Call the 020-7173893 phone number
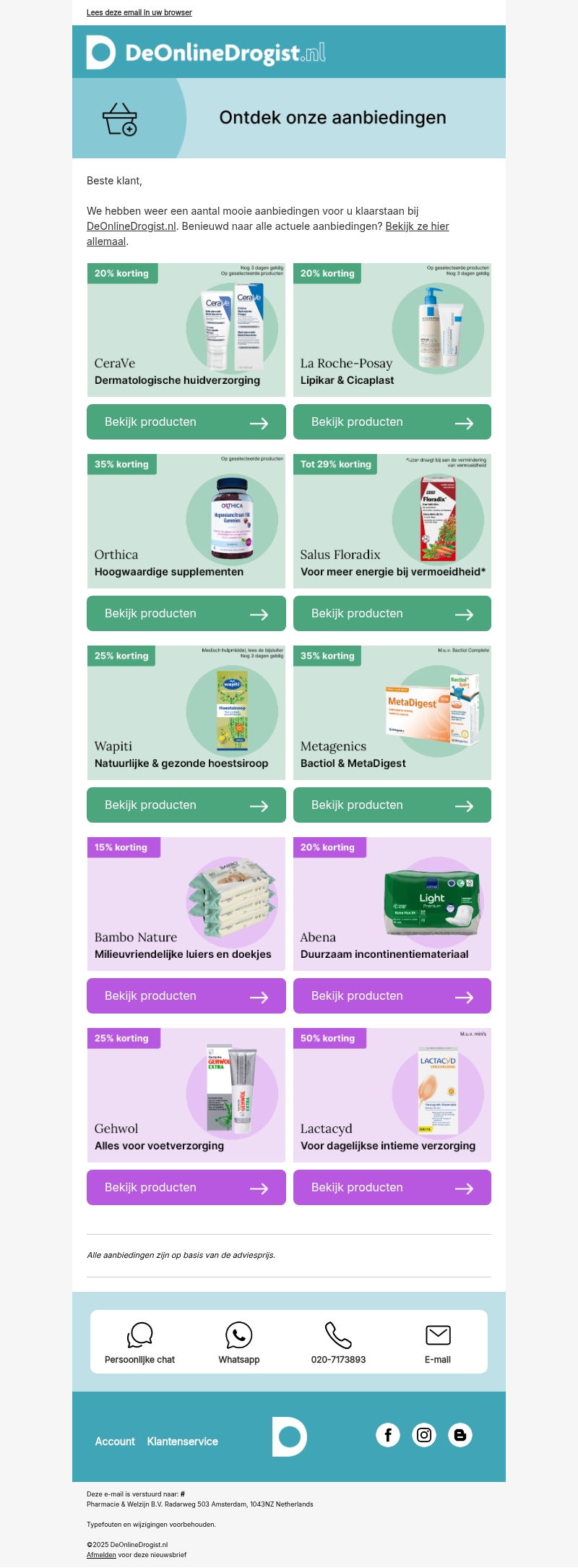578x1568 pixels. click(x=338, y=1343)
